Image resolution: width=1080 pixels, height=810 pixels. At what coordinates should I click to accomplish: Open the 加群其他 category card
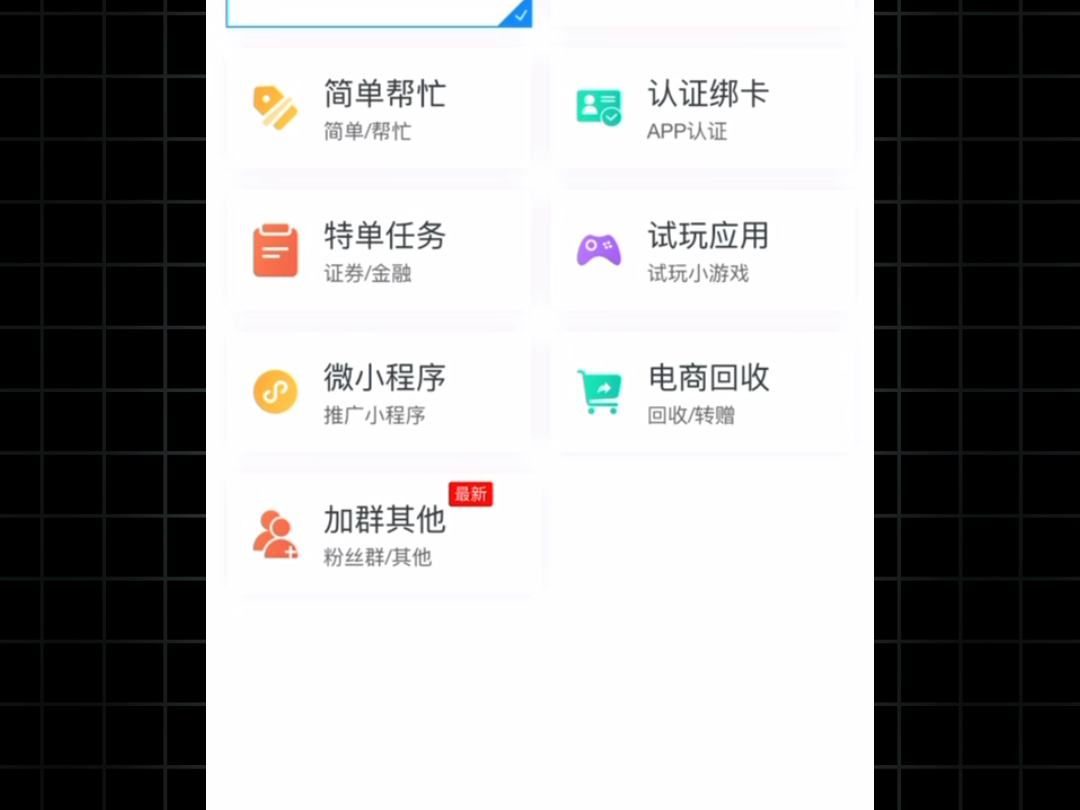[383, 534]
